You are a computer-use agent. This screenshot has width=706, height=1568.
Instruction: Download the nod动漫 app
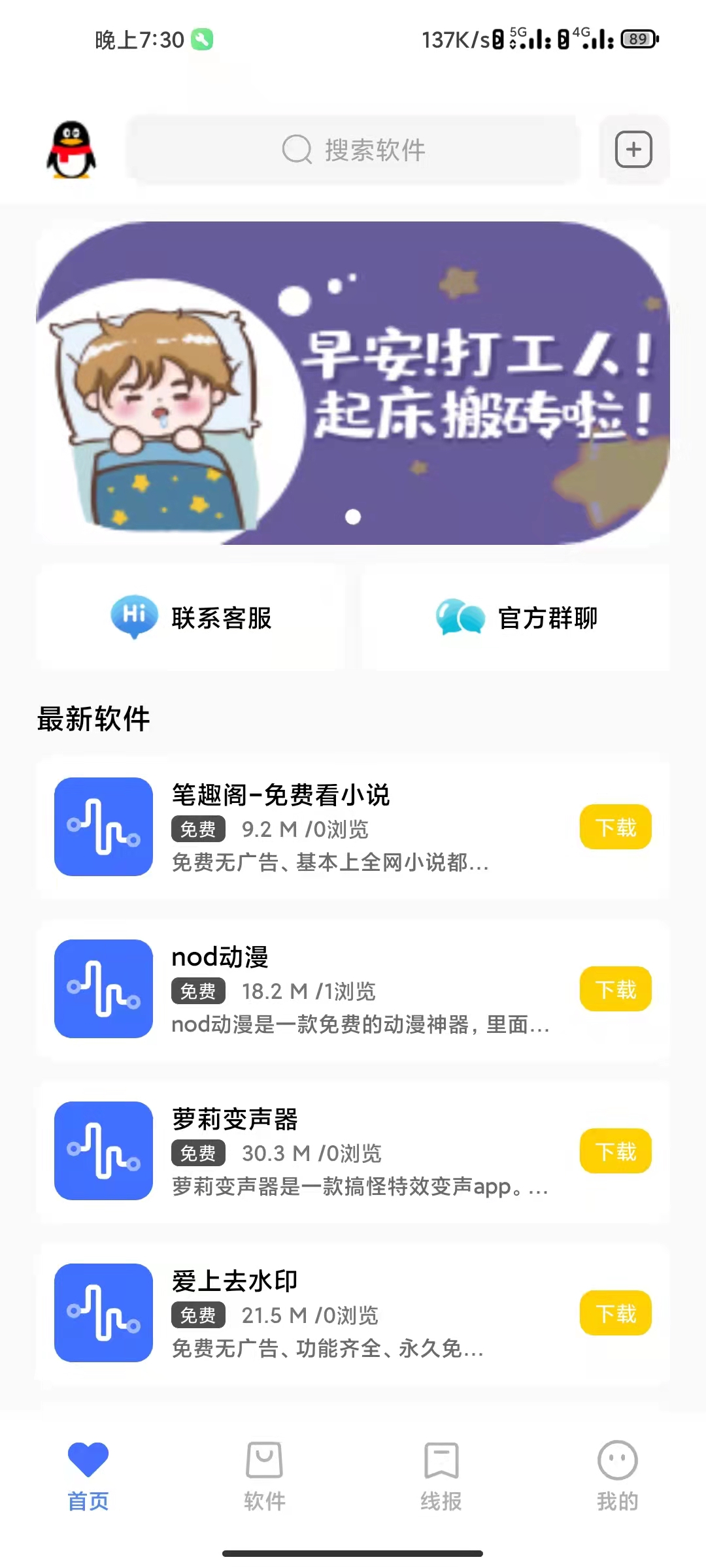click(x=614, y=989)
